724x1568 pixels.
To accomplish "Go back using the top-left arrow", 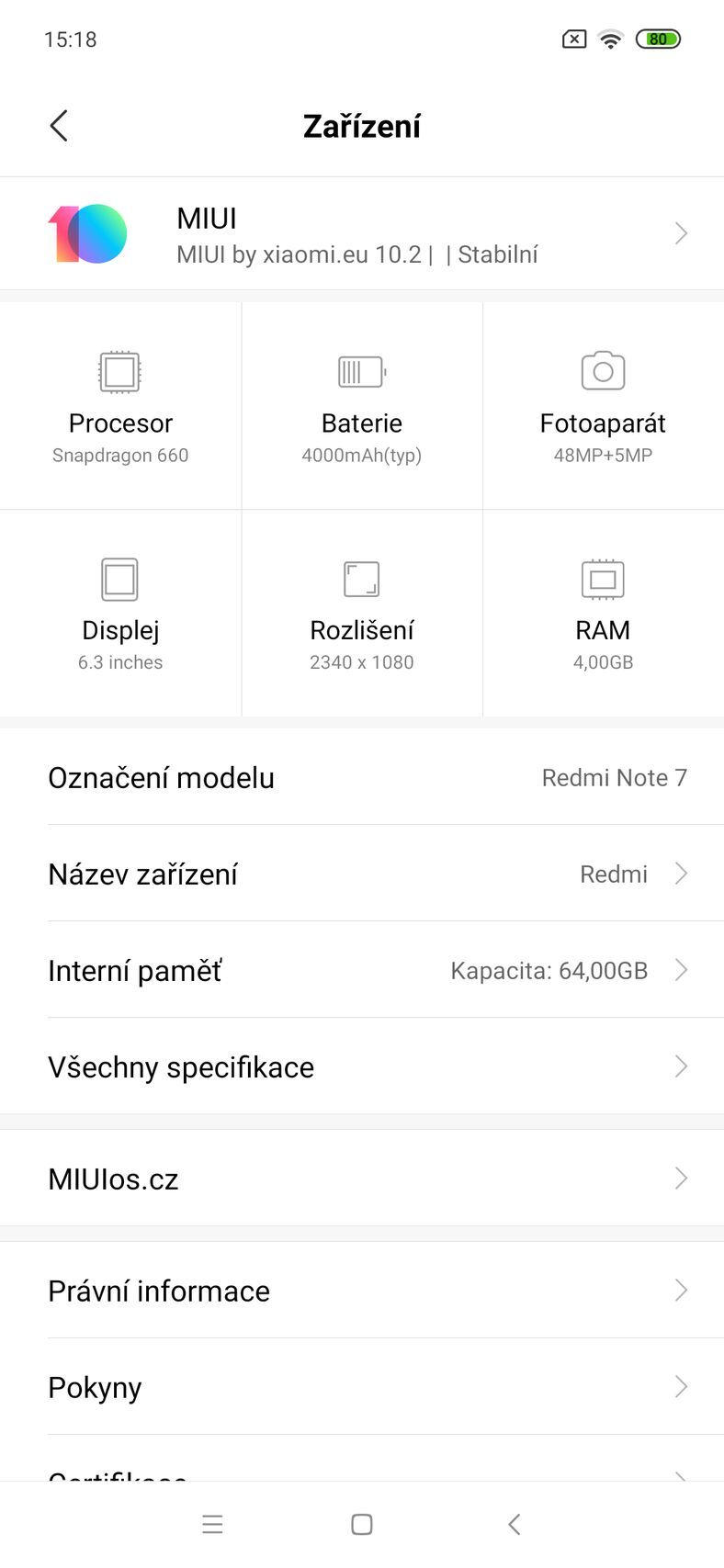I will tap(58, 125).
